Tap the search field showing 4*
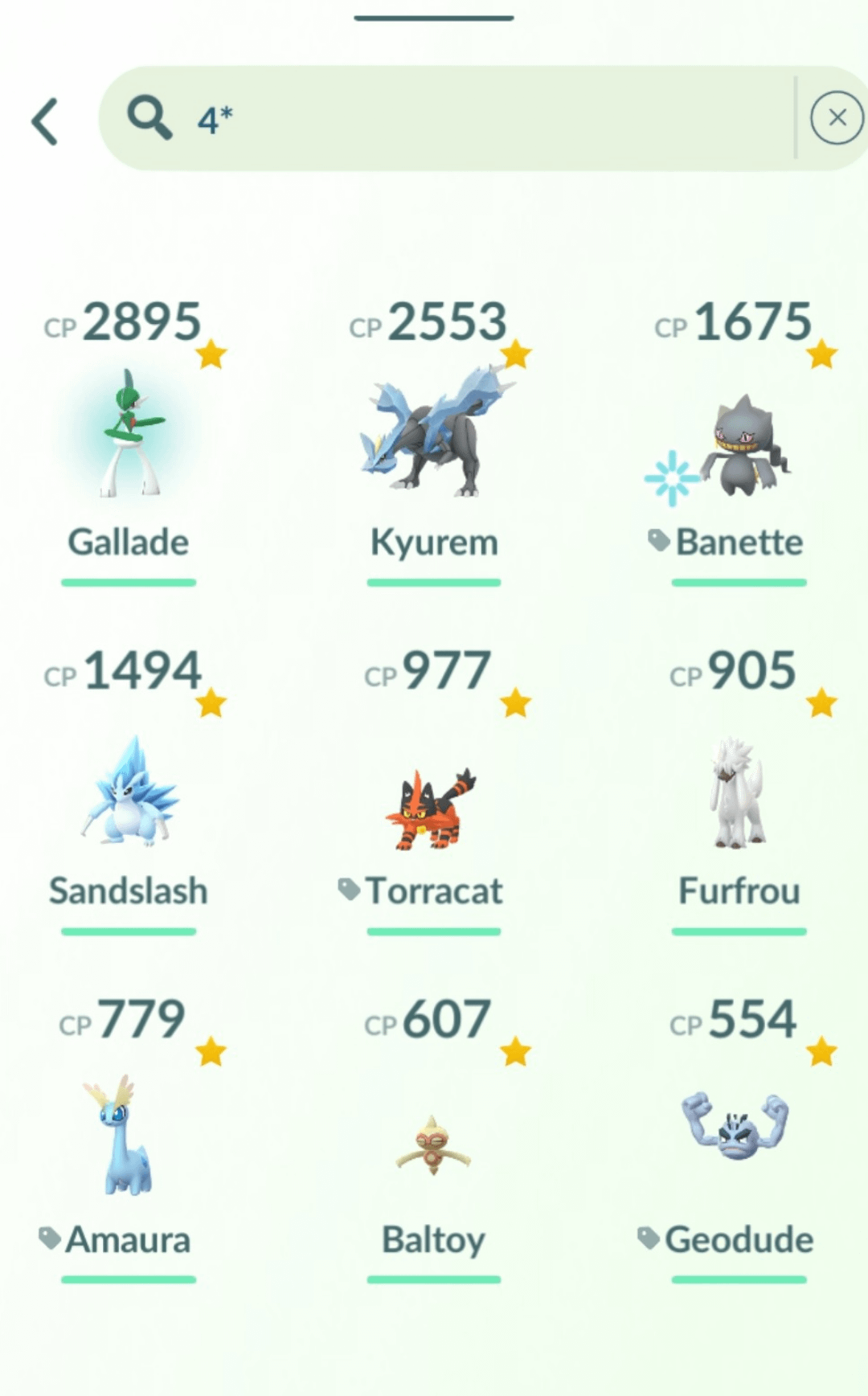This screenshot has height=1396, width=868. [x=450, y=119]
